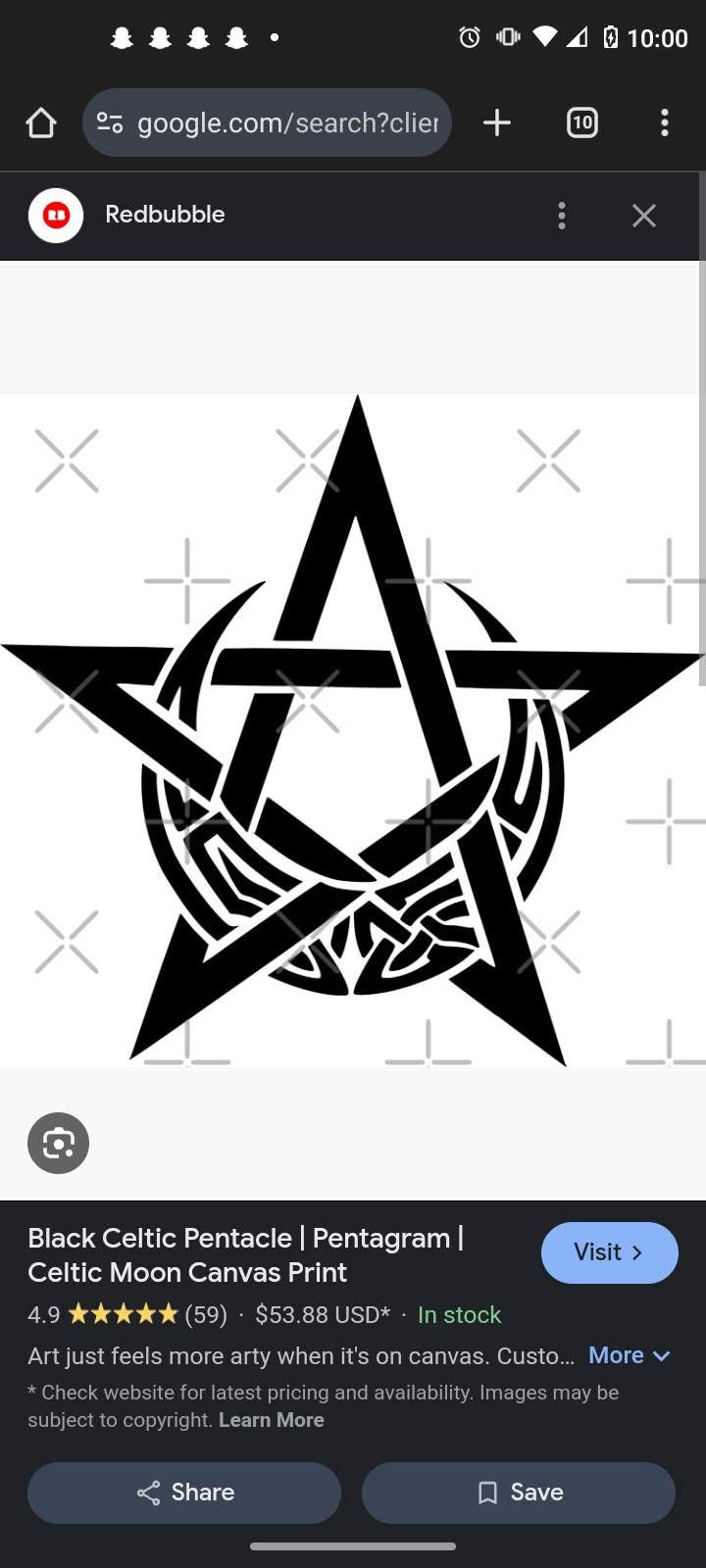Open the Celtic pentacle image

point(353,730)
